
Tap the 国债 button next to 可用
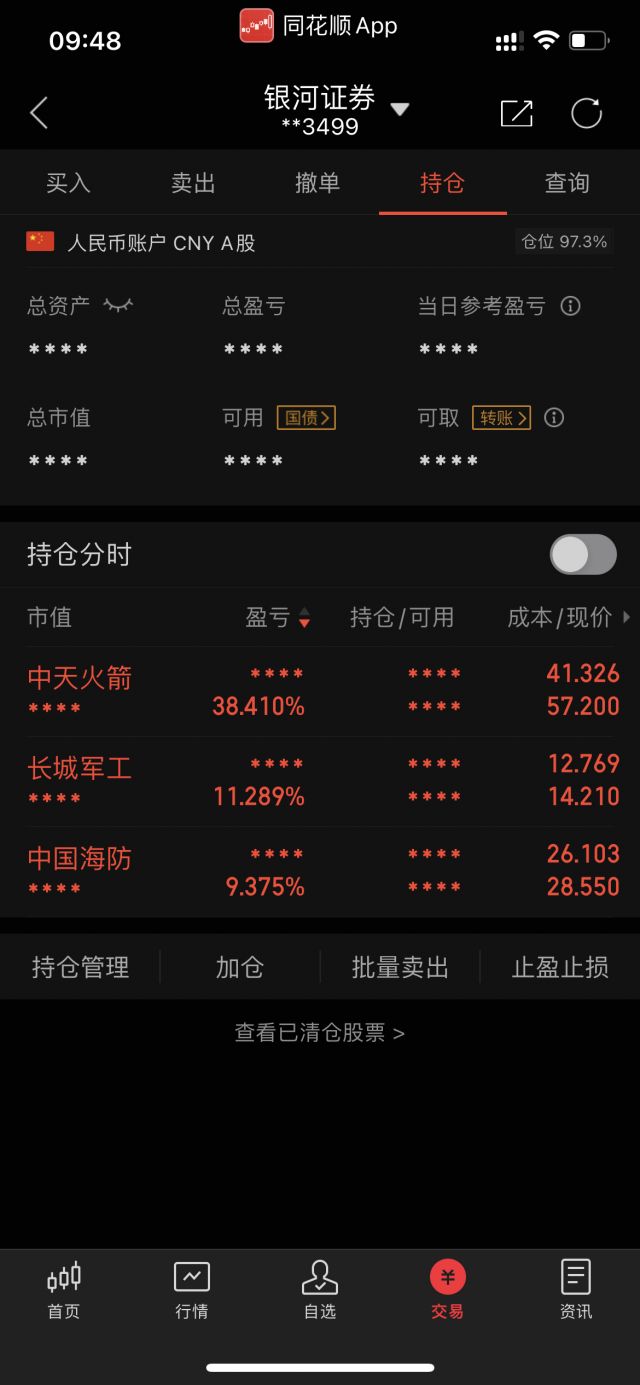(306, 418)
